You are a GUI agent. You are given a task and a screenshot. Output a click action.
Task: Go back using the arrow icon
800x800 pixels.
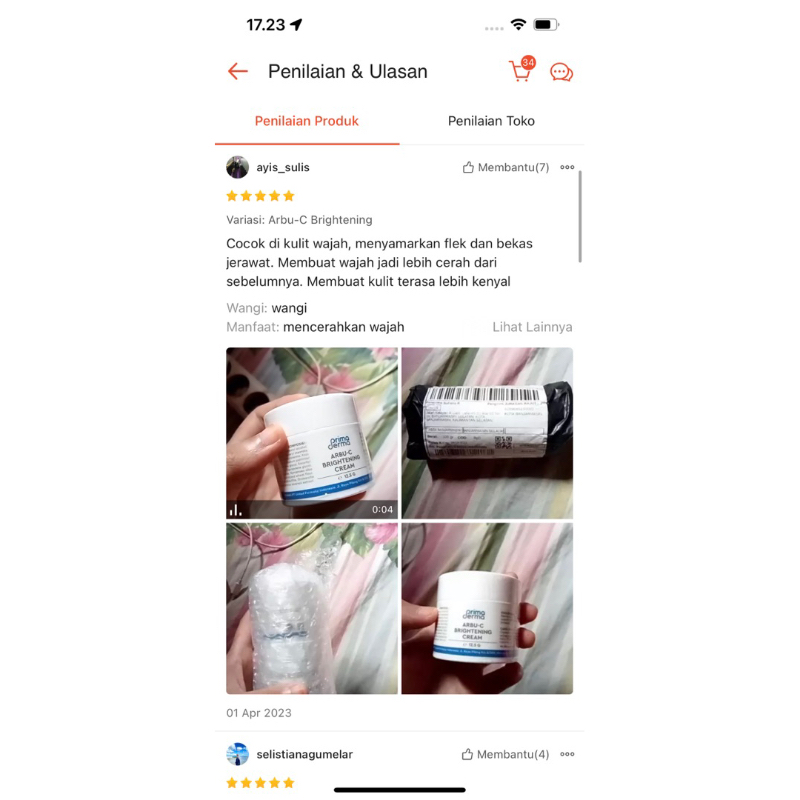pyautogui.click(x=237, y=71)
